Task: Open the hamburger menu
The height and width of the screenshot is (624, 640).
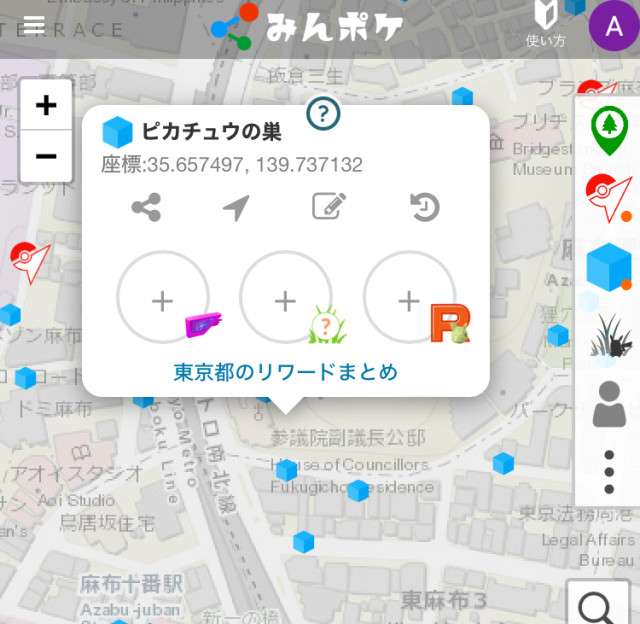Action: tap(34, 25)
